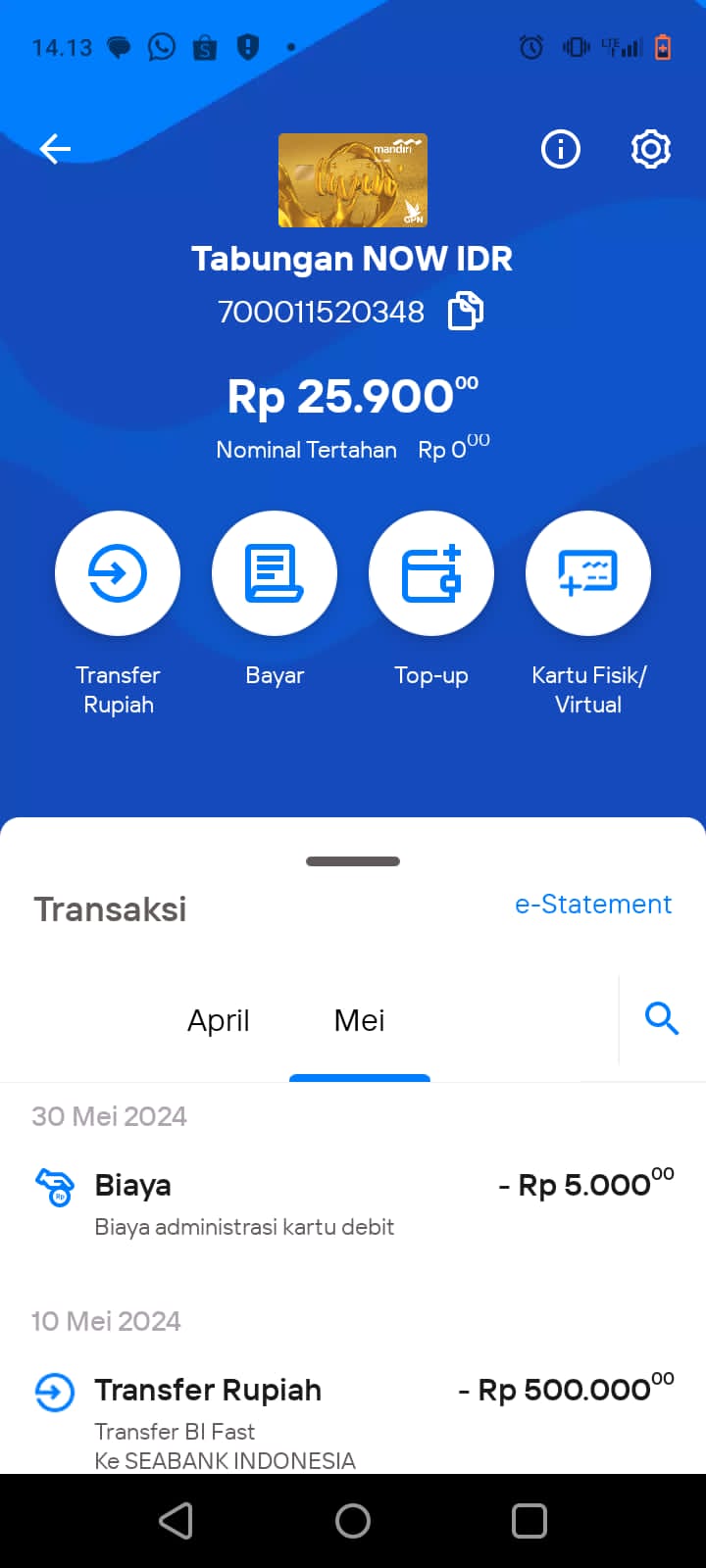Select the Mei transactions tab

pos(360,1020)
